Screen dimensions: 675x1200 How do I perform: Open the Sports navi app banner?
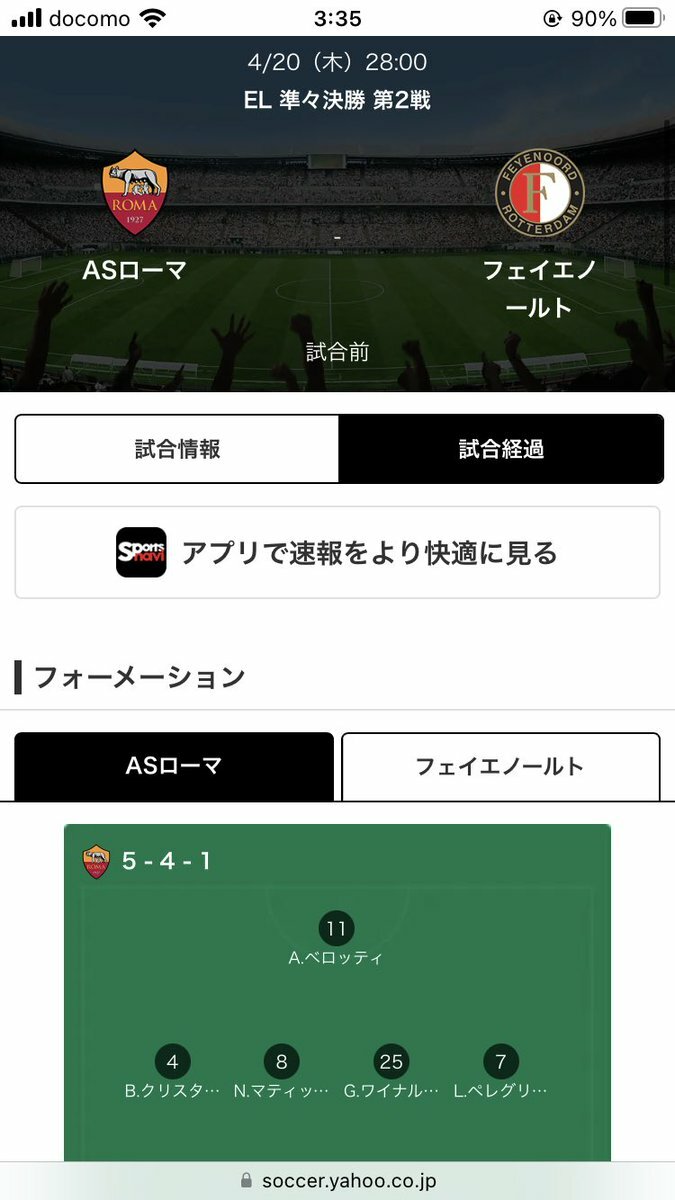[337, 553]
